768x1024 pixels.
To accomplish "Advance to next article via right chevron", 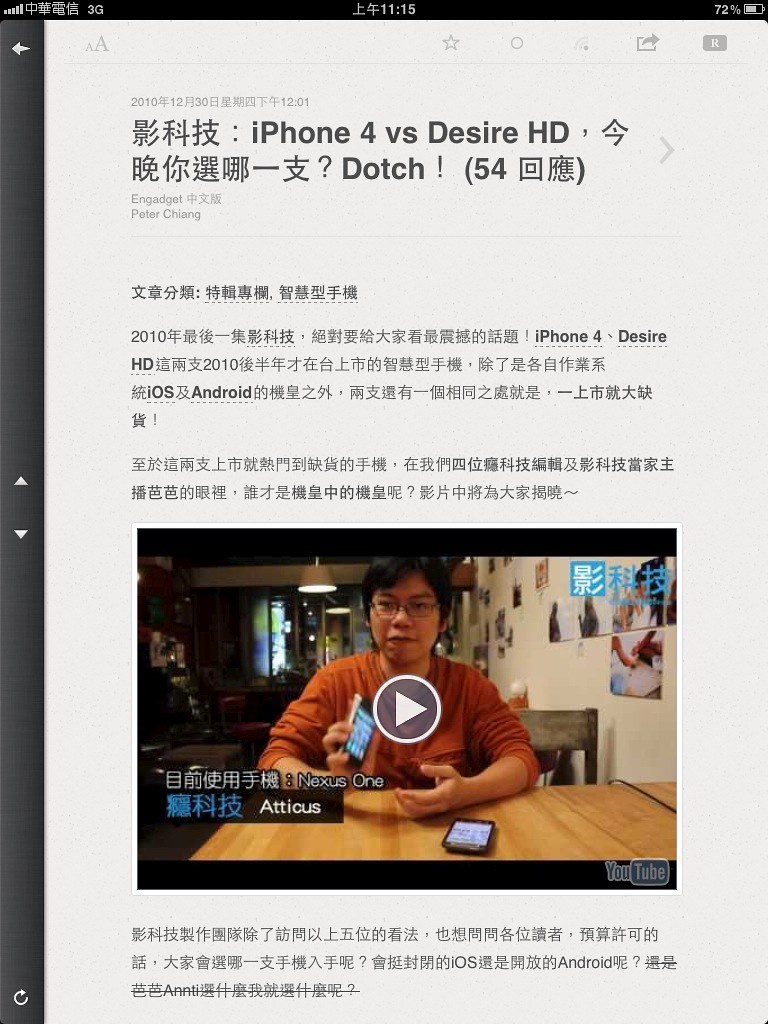I will pos(665,150).
